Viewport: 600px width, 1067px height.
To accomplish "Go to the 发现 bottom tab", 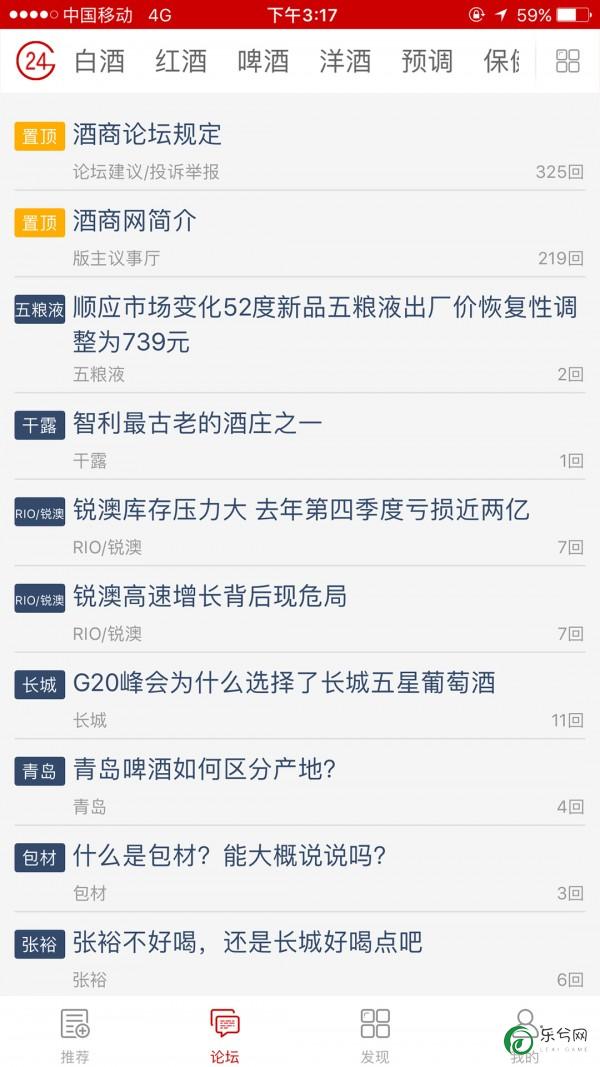I will [375, 1034].
